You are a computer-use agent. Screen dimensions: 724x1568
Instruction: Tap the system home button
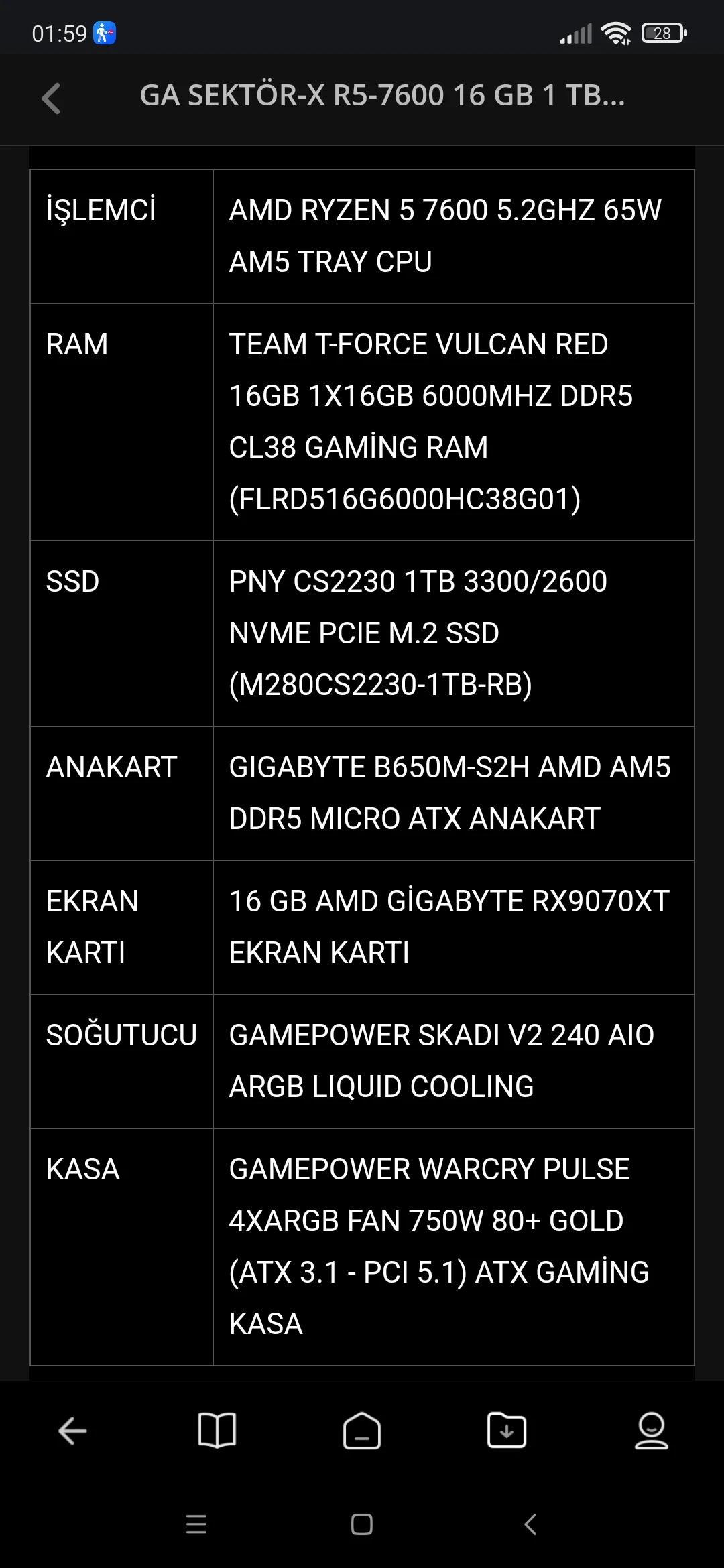tap(362, 1524)
